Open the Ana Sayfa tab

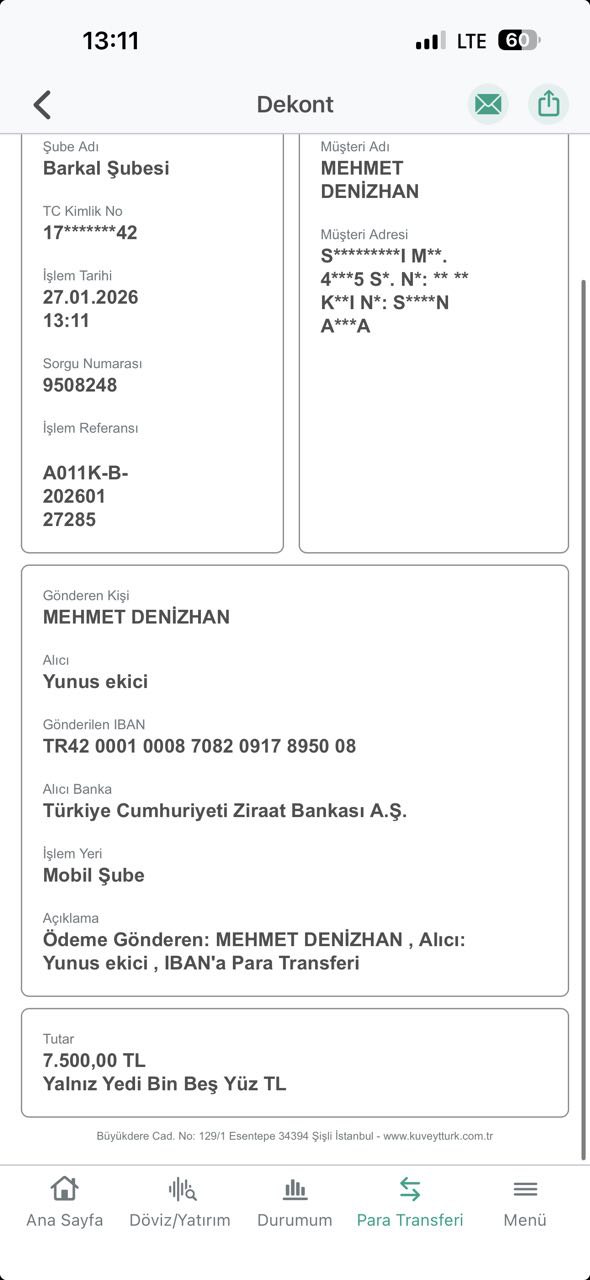[x=64, y=1202]
